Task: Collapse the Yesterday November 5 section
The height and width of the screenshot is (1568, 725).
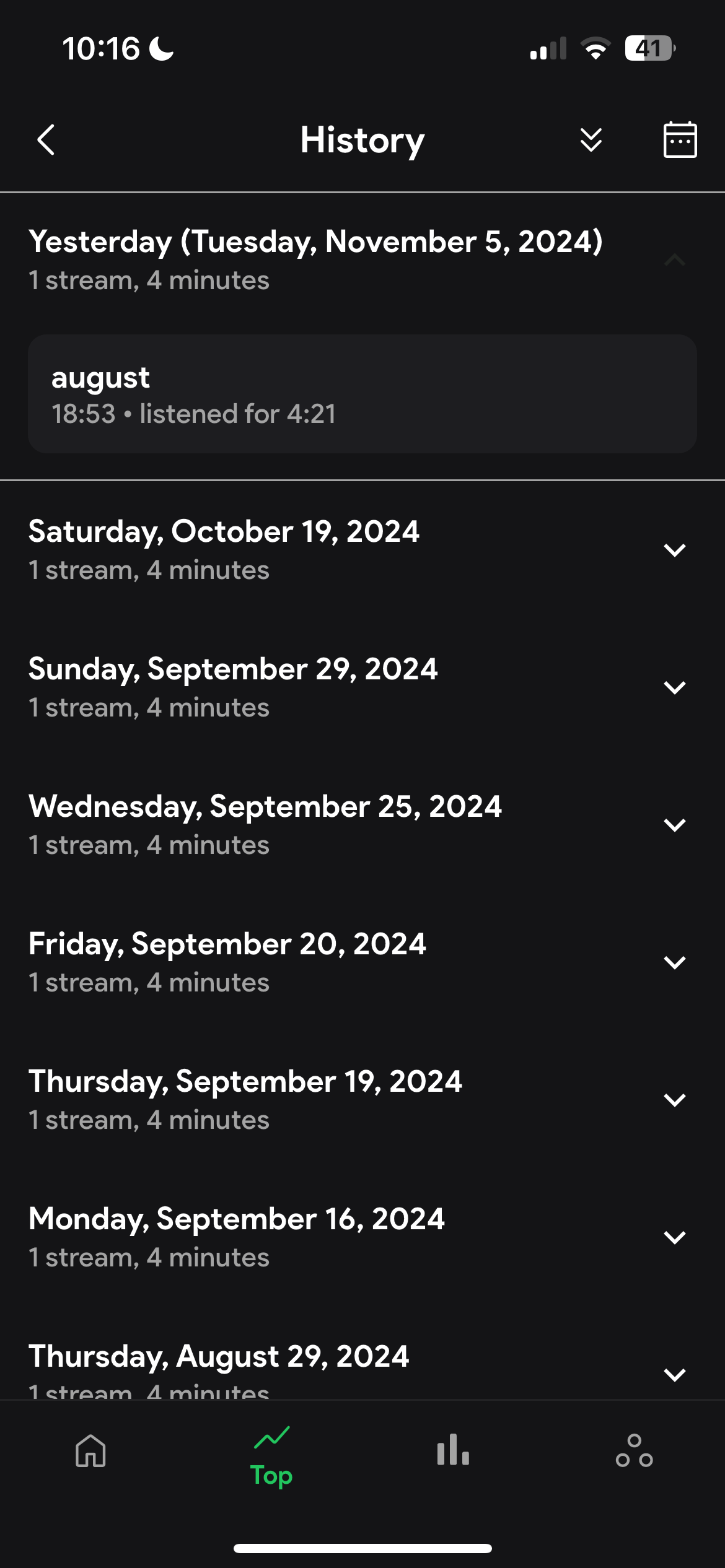Action: pos(674,260)
